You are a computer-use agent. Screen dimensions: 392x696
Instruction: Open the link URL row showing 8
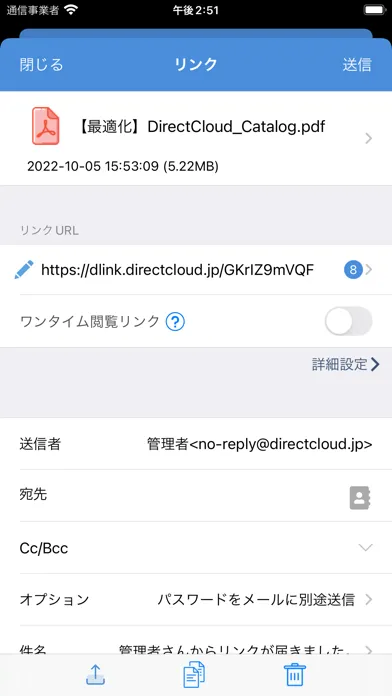tap(196, 269)
